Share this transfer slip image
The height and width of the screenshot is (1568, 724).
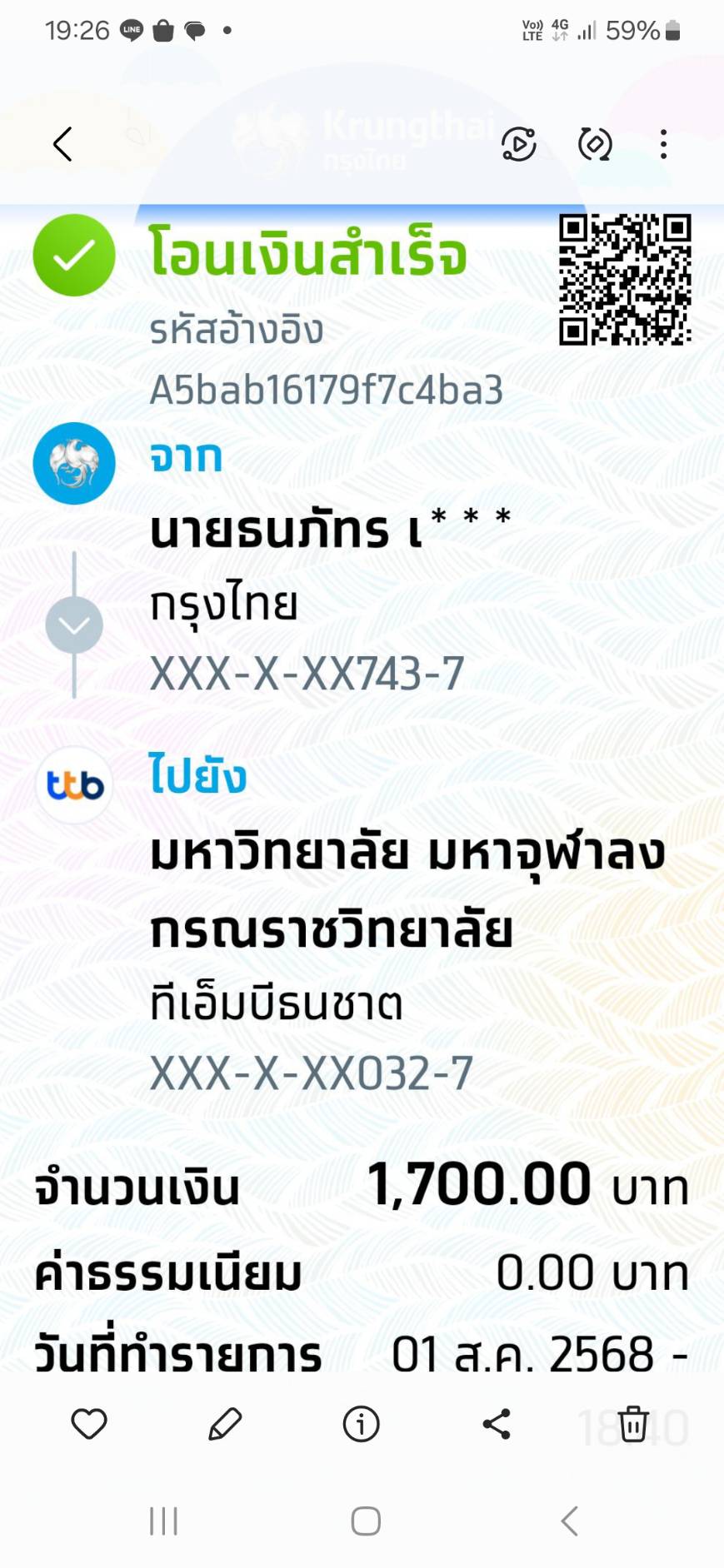tap(497, 1424)
